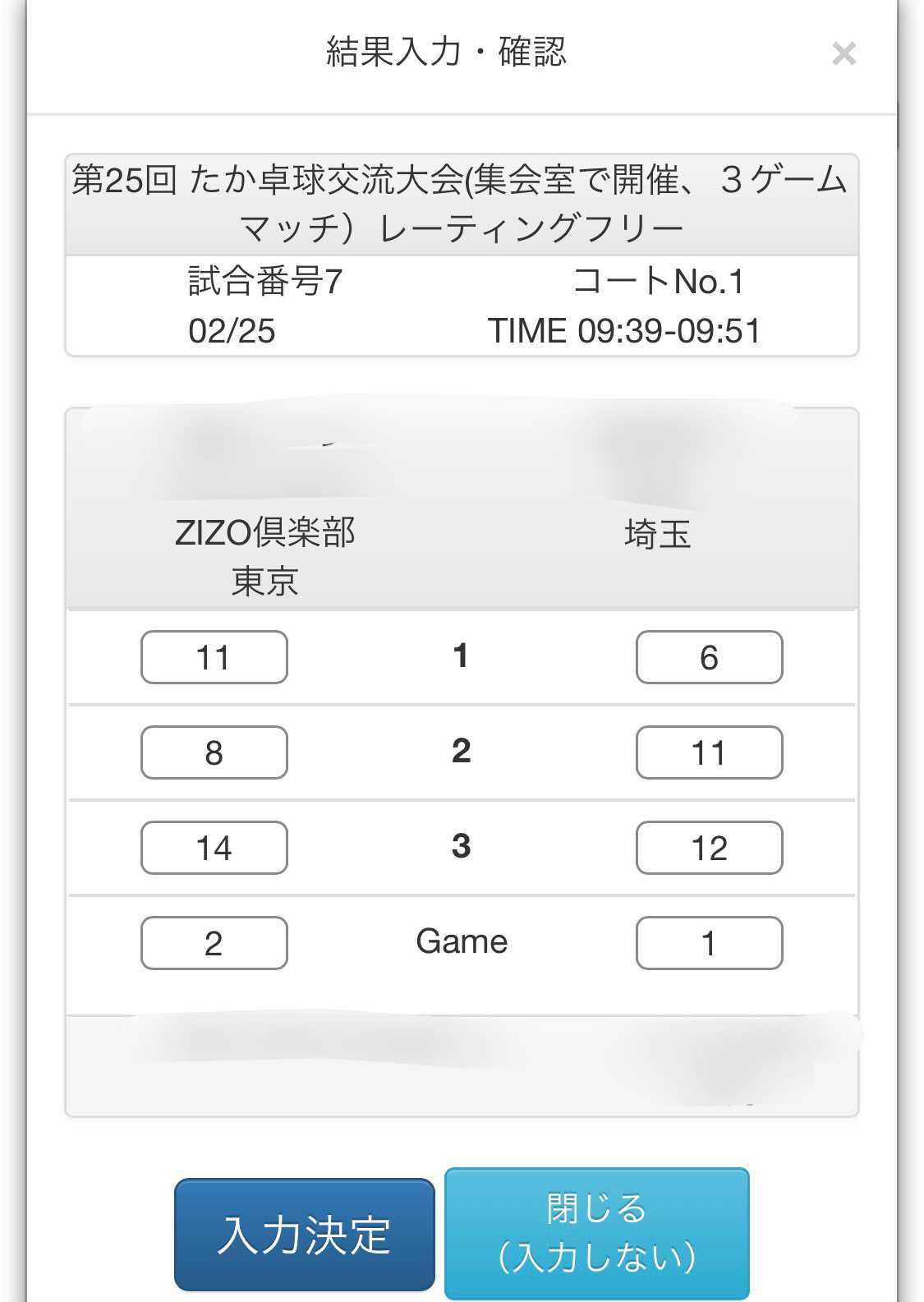Edit 埼玉 player's total Game count field
Viewport: 924px width, 1302px height.
tap(709, 943)
